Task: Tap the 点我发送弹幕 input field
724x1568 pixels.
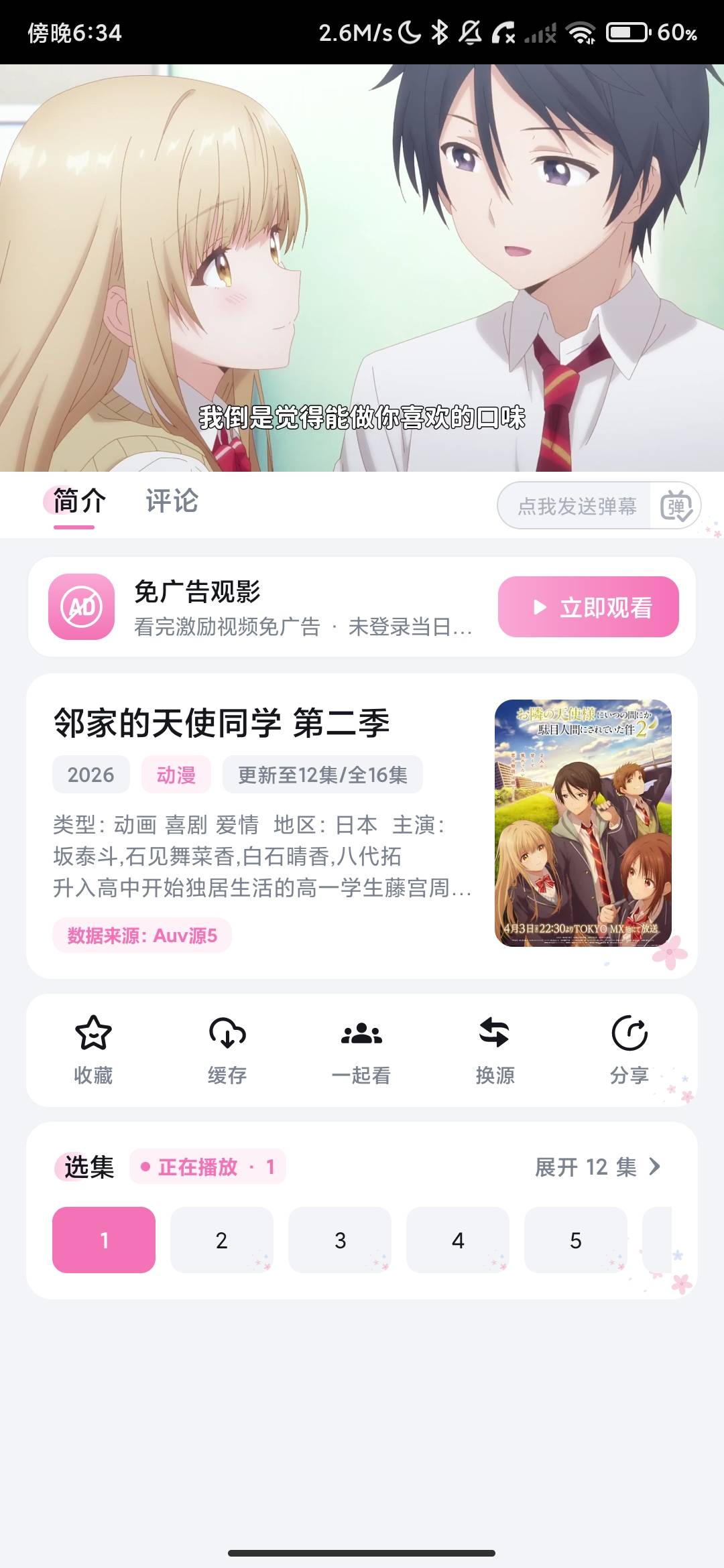Action: coord(577,506)
